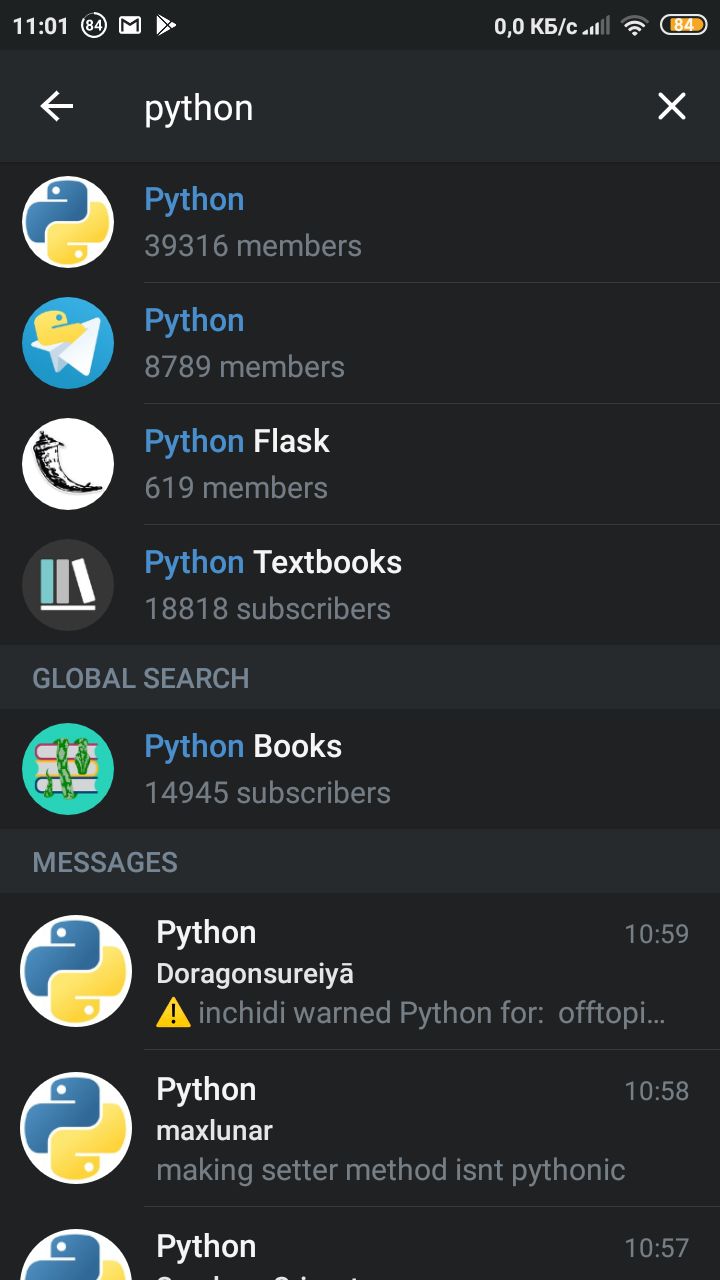Open maxlunar's message about setter method
The height and width of the screenshot is (1280, 720).
coord(360,1128)
